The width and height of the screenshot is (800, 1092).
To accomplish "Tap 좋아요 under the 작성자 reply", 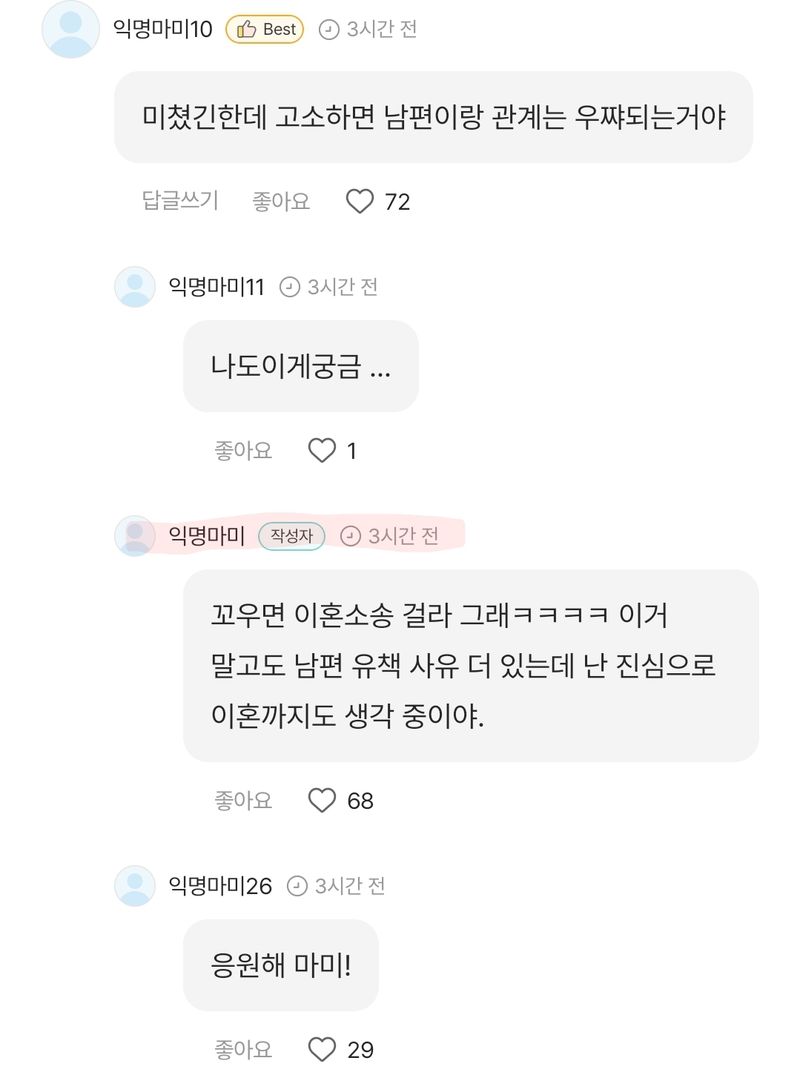I will [x=243, y=800].
